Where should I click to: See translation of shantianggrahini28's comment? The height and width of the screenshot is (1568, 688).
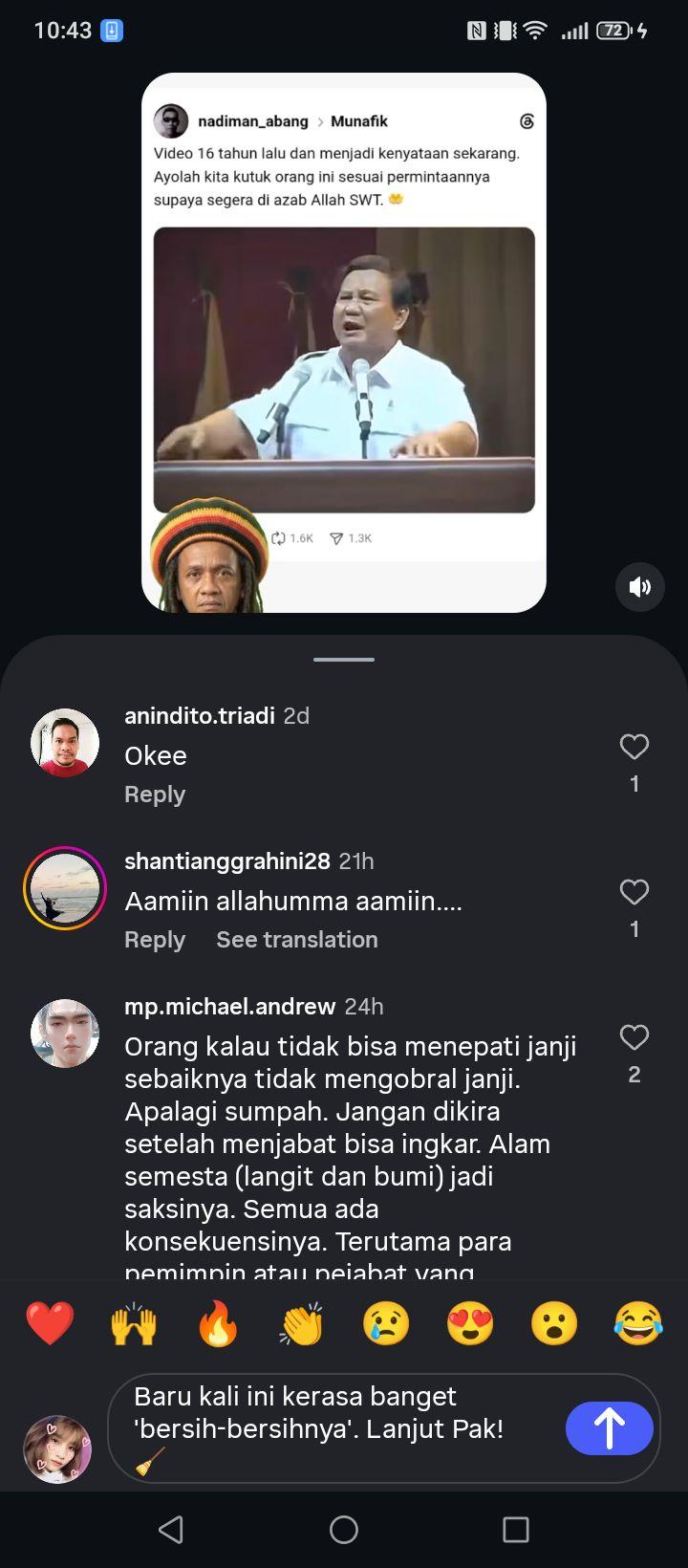[297, 940]
